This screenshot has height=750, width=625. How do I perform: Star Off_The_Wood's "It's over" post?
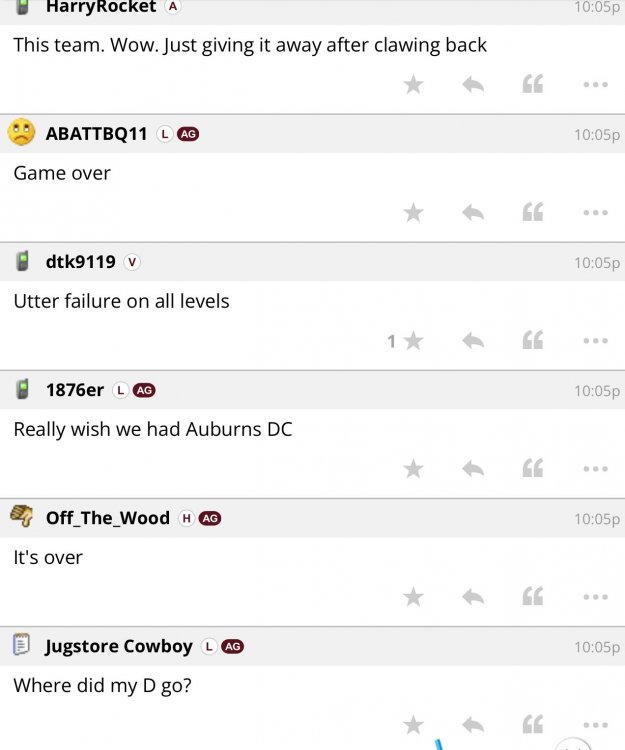click(x=413, y=597)
